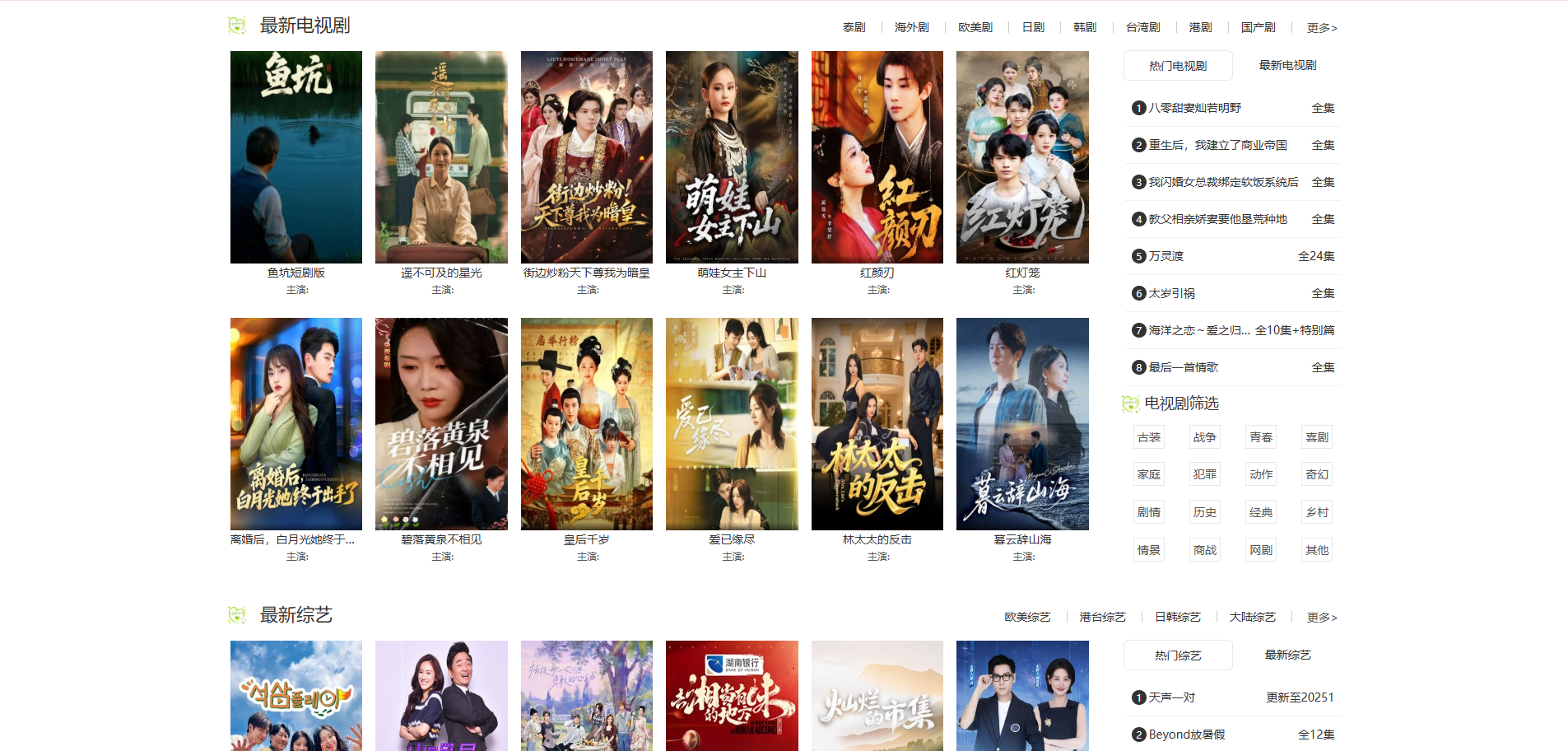The image size is (1568, 751).
Task: Open the 红颜刃 drama card
Action: [877, 157]
